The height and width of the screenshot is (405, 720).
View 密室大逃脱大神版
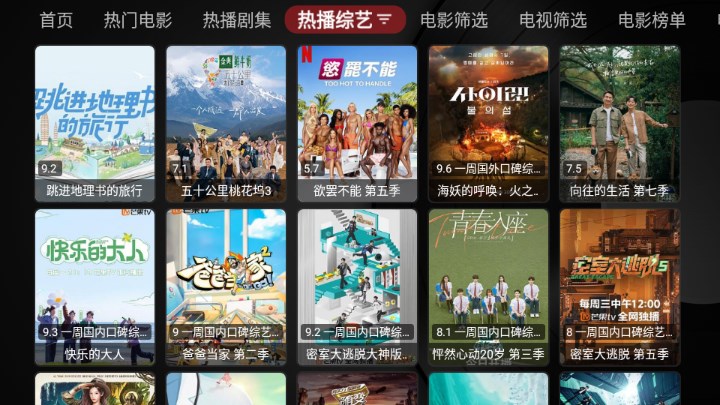(x=357, y=286)
